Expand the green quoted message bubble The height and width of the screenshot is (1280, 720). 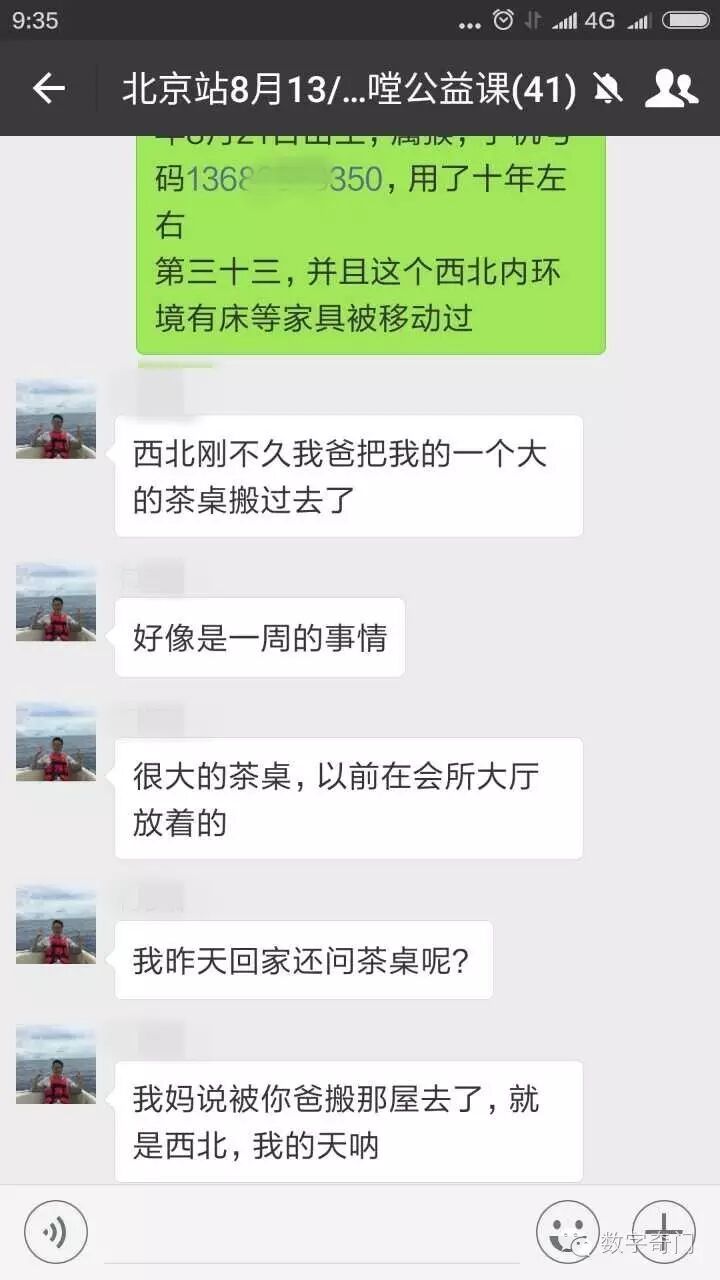(x=370, y=245)
